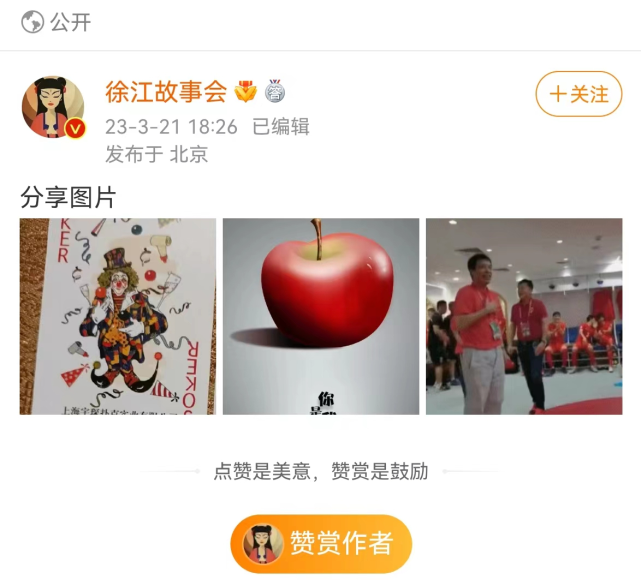Screen dimensions: 641x585
Task: View the joker card picture
Action: pos(118,316)
